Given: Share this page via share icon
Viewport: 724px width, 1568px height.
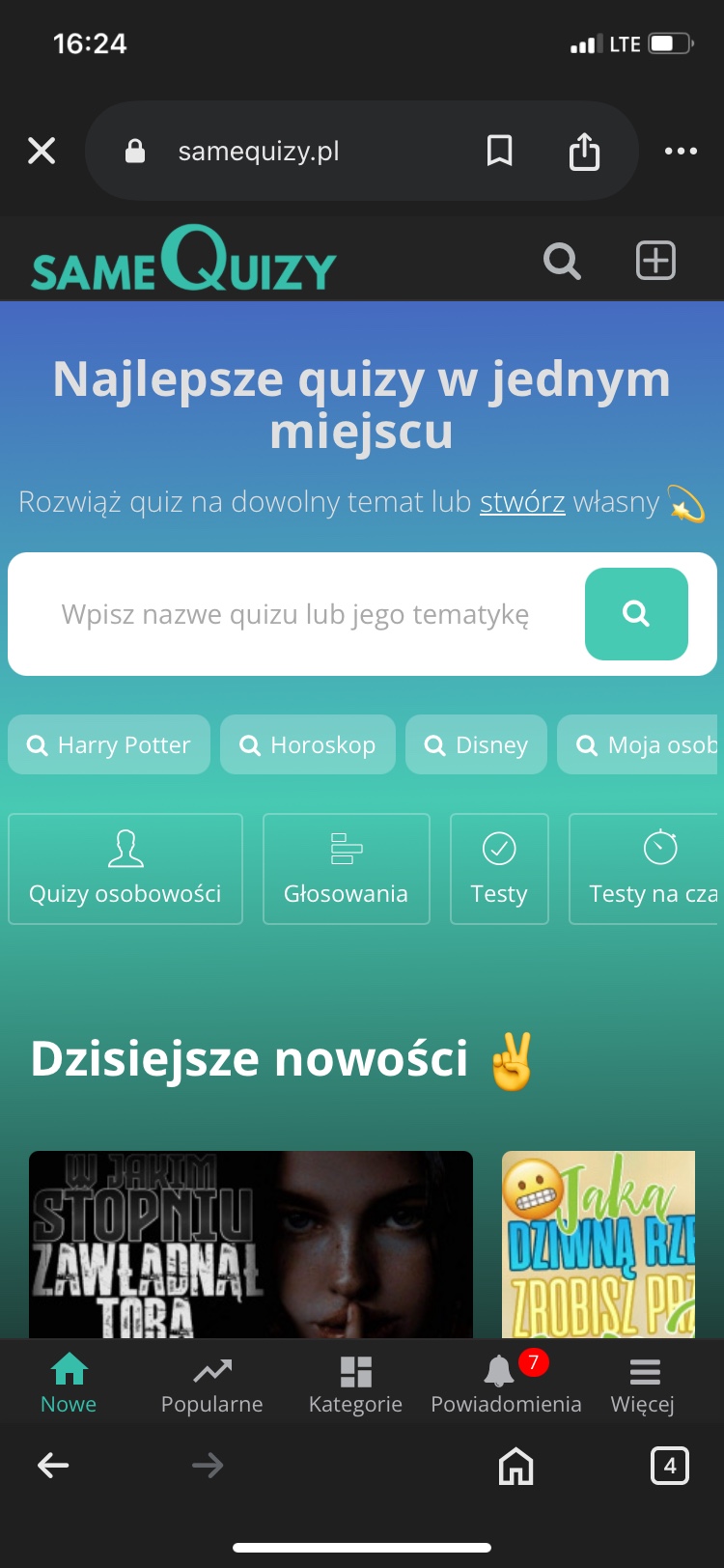Looking at the screenshot, I should (584, 152).
